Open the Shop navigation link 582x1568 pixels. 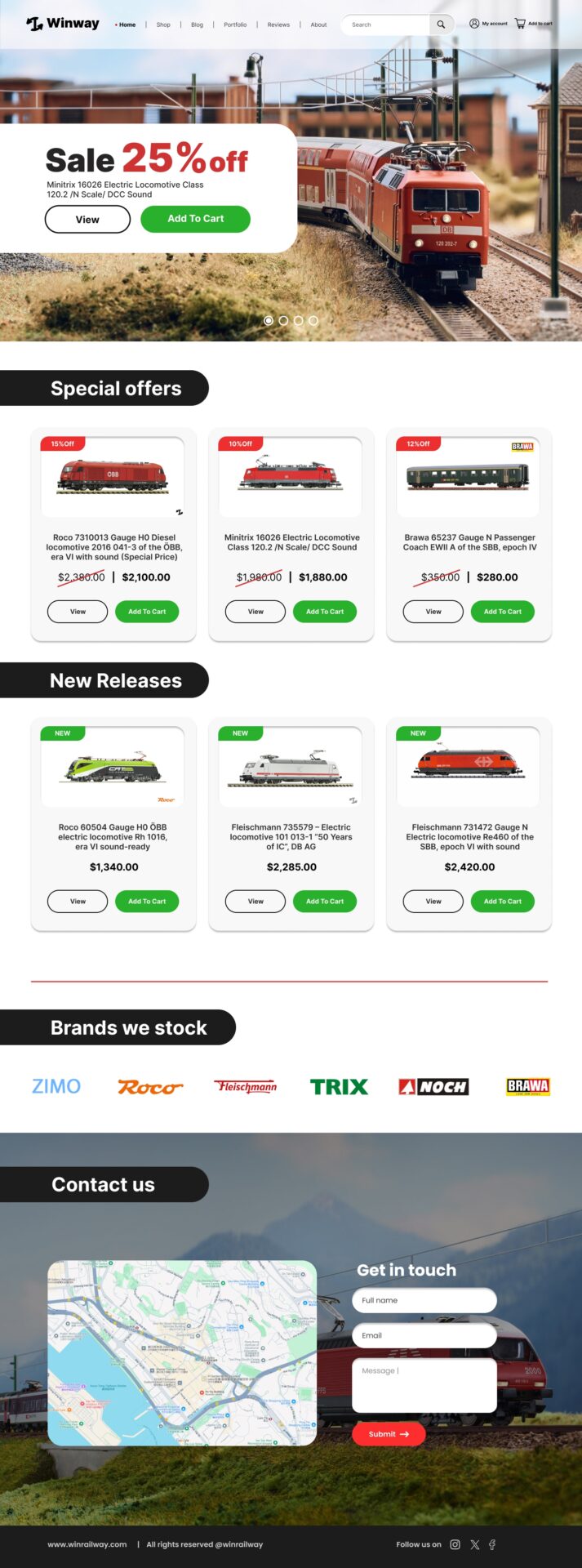click(163, 24)
